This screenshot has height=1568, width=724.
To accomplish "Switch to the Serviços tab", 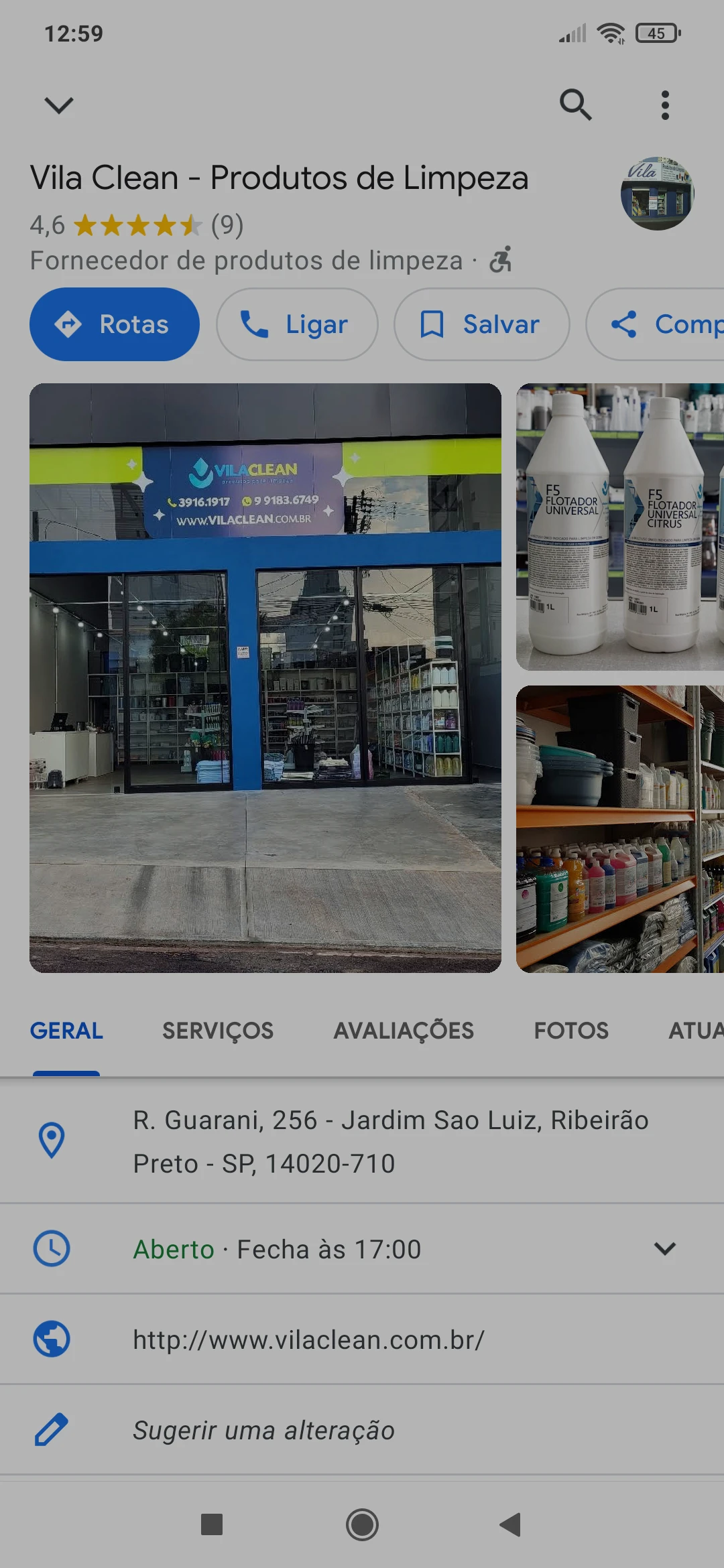I will click(x=217, y=1031).
